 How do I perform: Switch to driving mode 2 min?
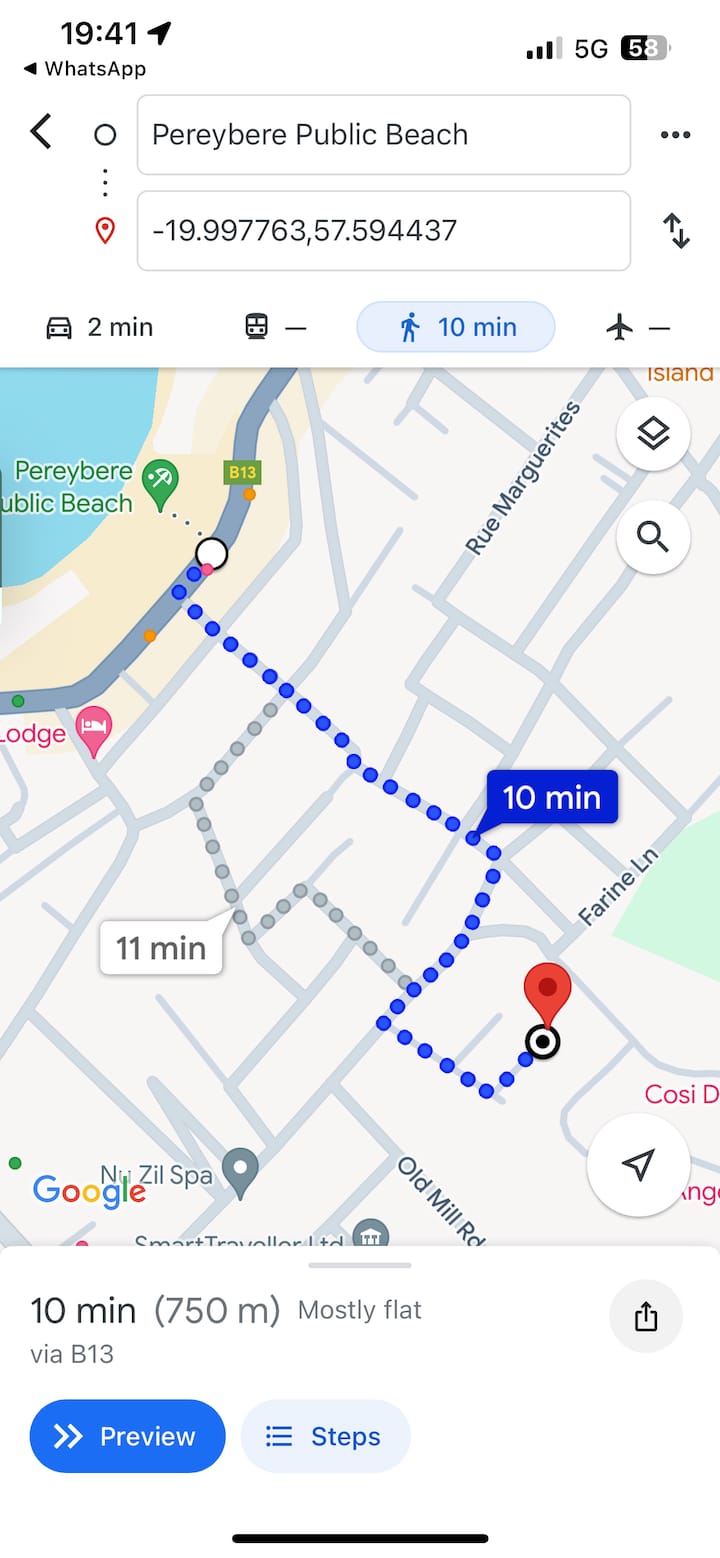click(x=100, y=327)
